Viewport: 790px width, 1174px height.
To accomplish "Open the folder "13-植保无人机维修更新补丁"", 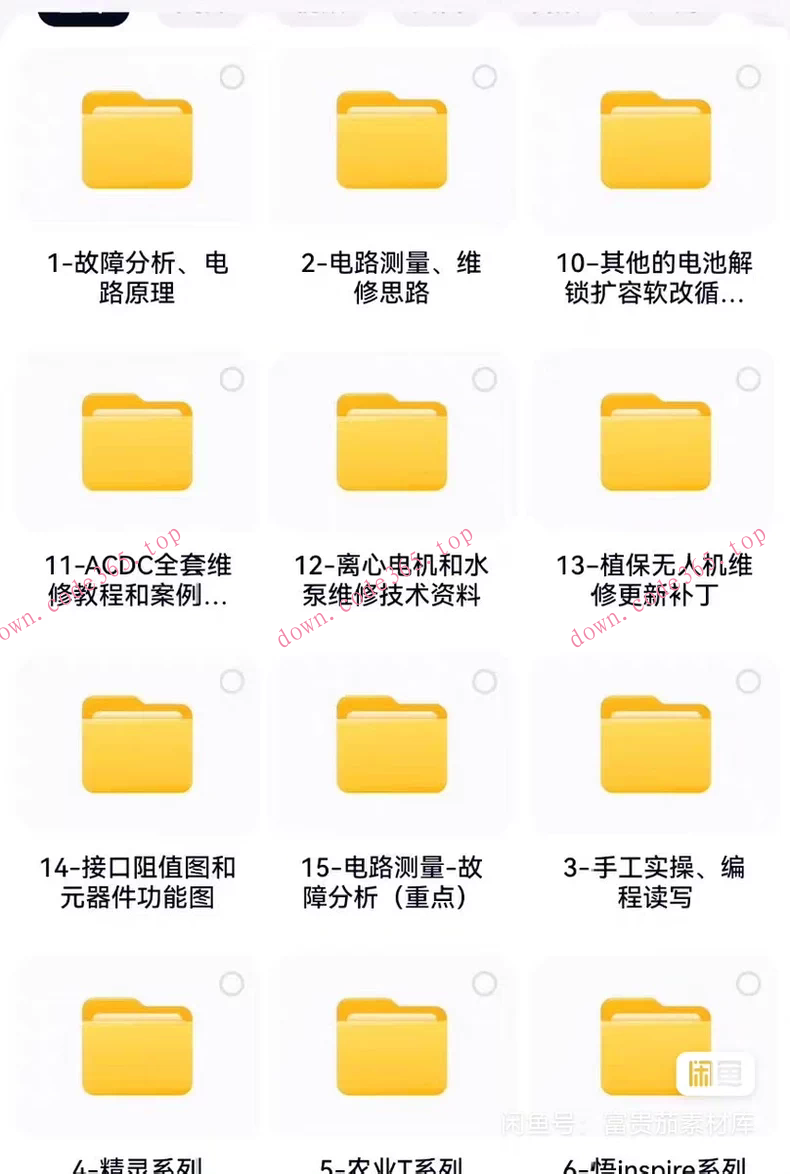I will point(654,443).
